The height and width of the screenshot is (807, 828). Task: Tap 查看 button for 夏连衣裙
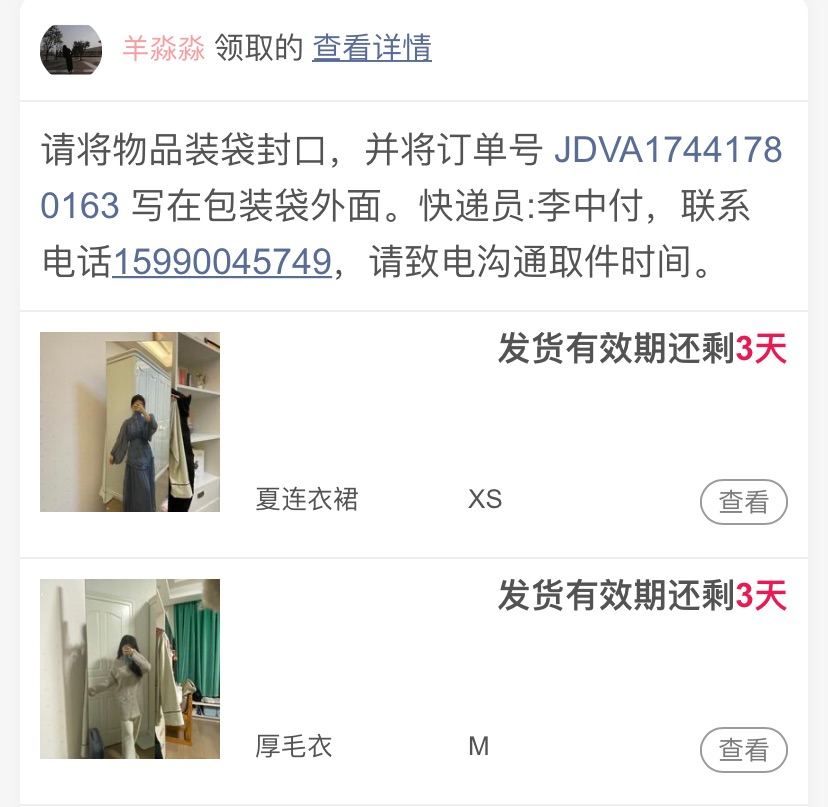click(743, 502)
